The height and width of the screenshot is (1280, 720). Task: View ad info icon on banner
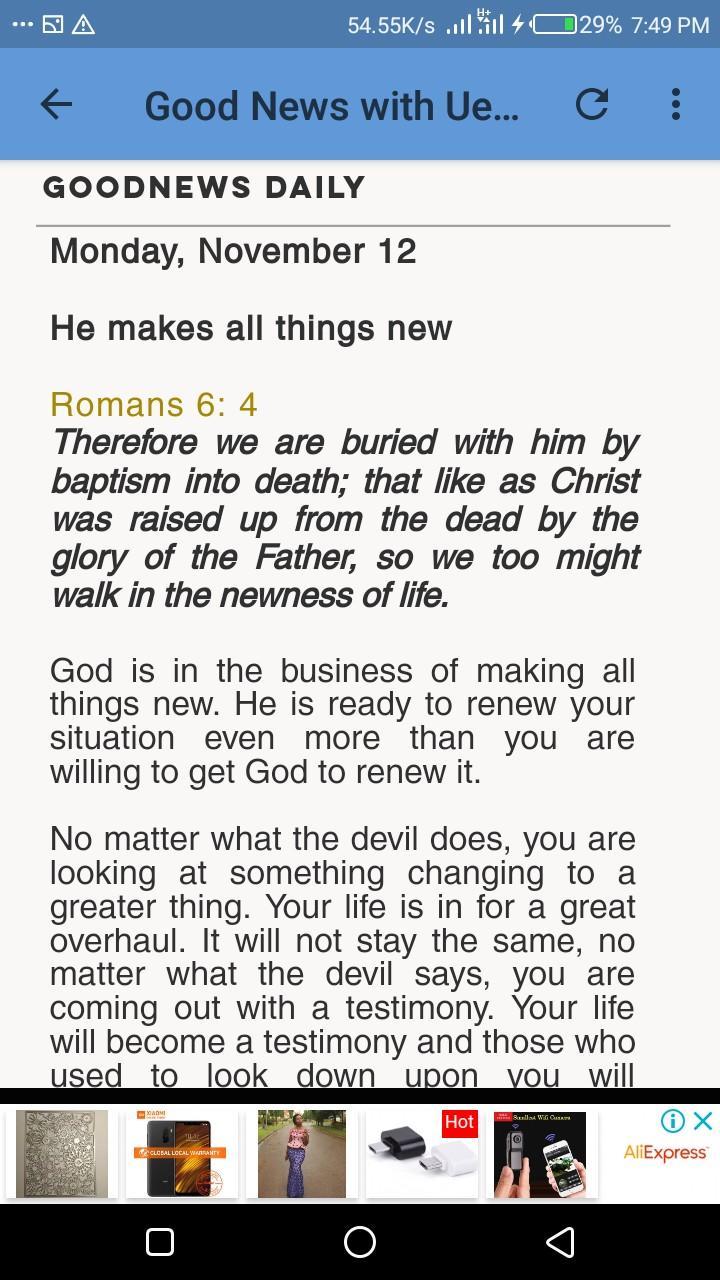(x=673, y=1121)
